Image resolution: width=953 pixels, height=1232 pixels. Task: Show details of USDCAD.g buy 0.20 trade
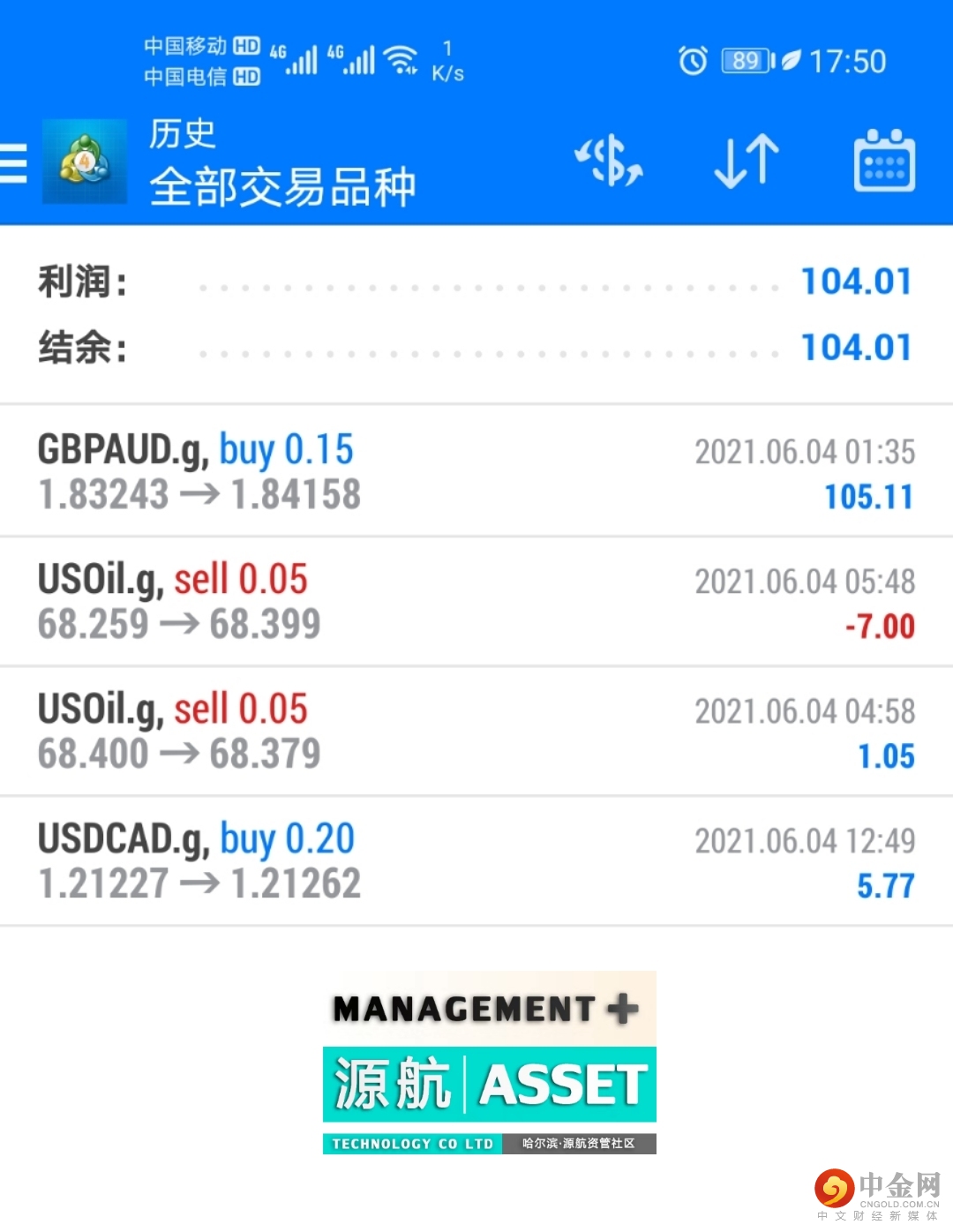(x=476, y=861)
